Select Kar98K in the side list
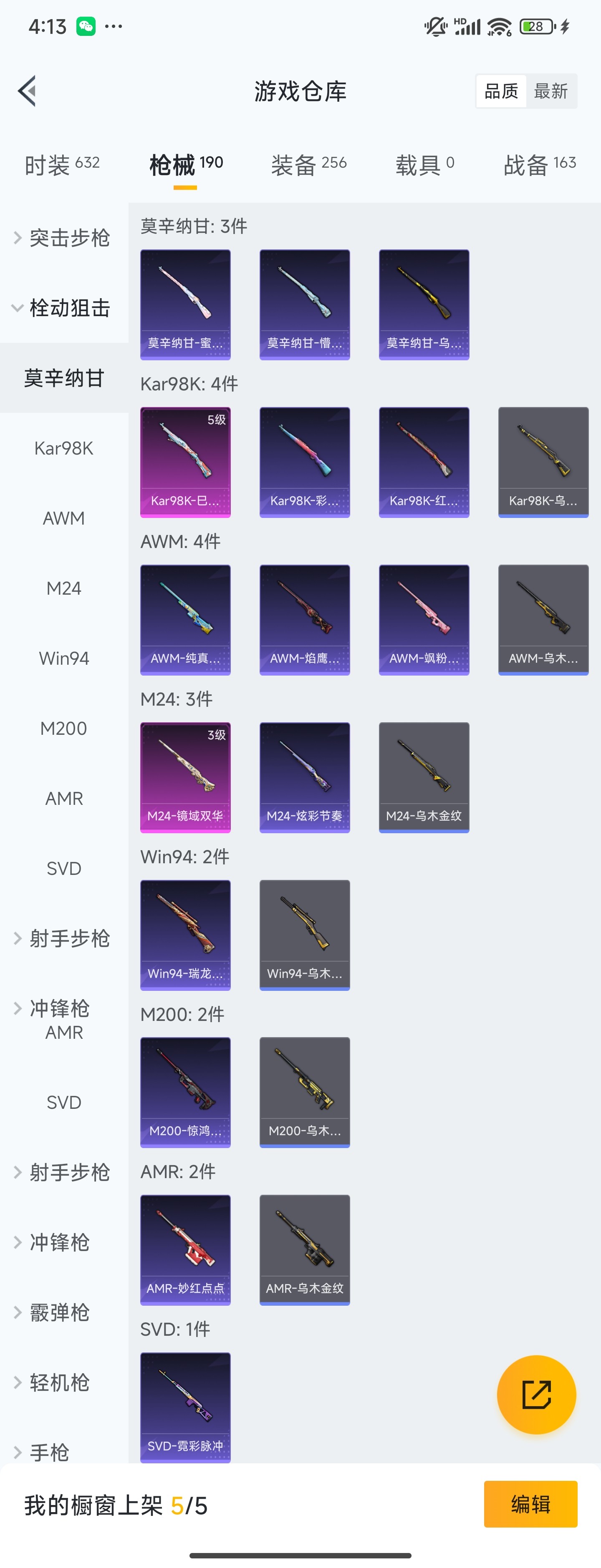 [x=63, y=449]
